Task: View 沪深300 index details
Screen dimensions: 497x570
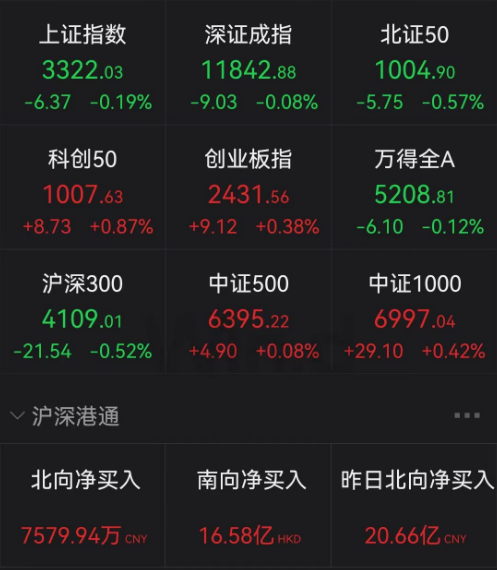Action: coord(83,312)
